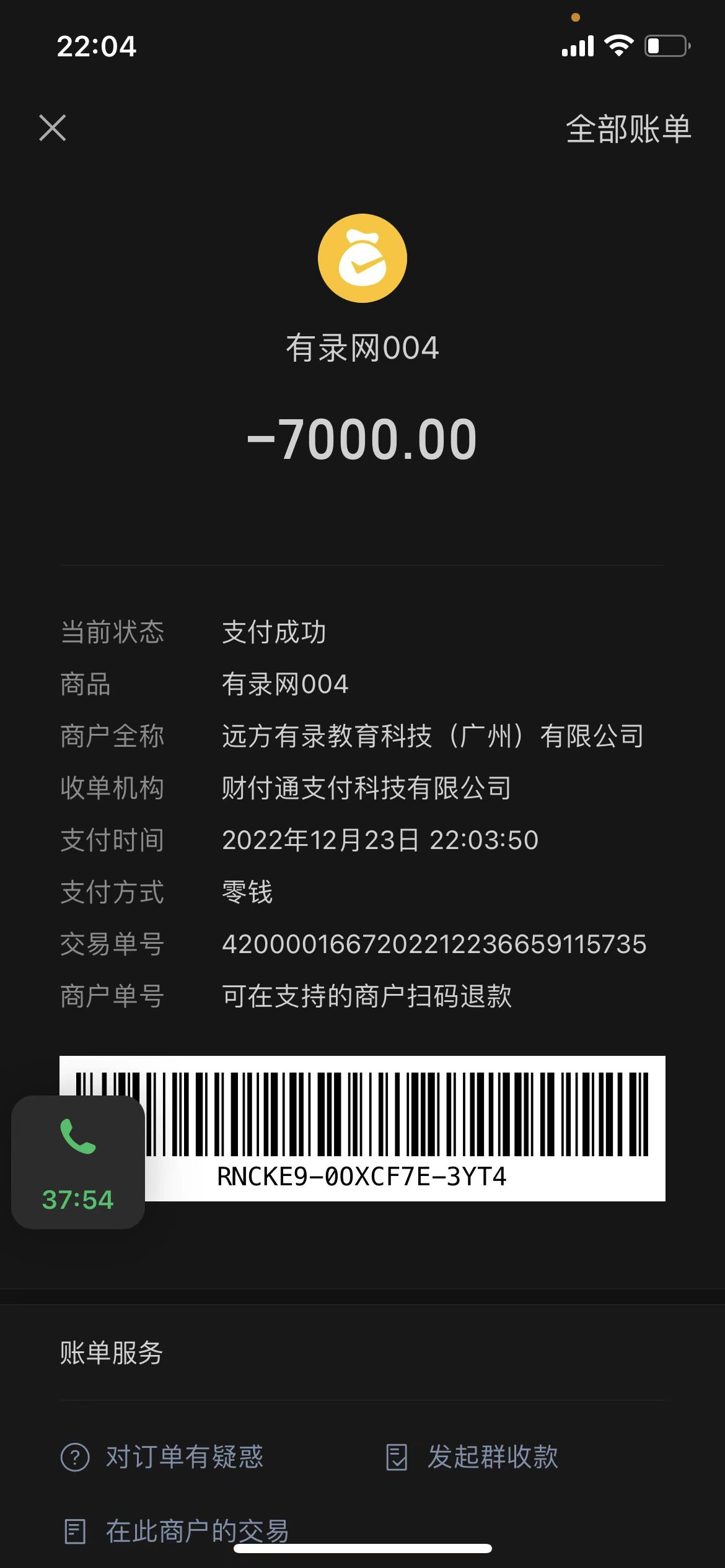
Task: Tap the floating call timer widget
Action: [x=78, y=1162]
